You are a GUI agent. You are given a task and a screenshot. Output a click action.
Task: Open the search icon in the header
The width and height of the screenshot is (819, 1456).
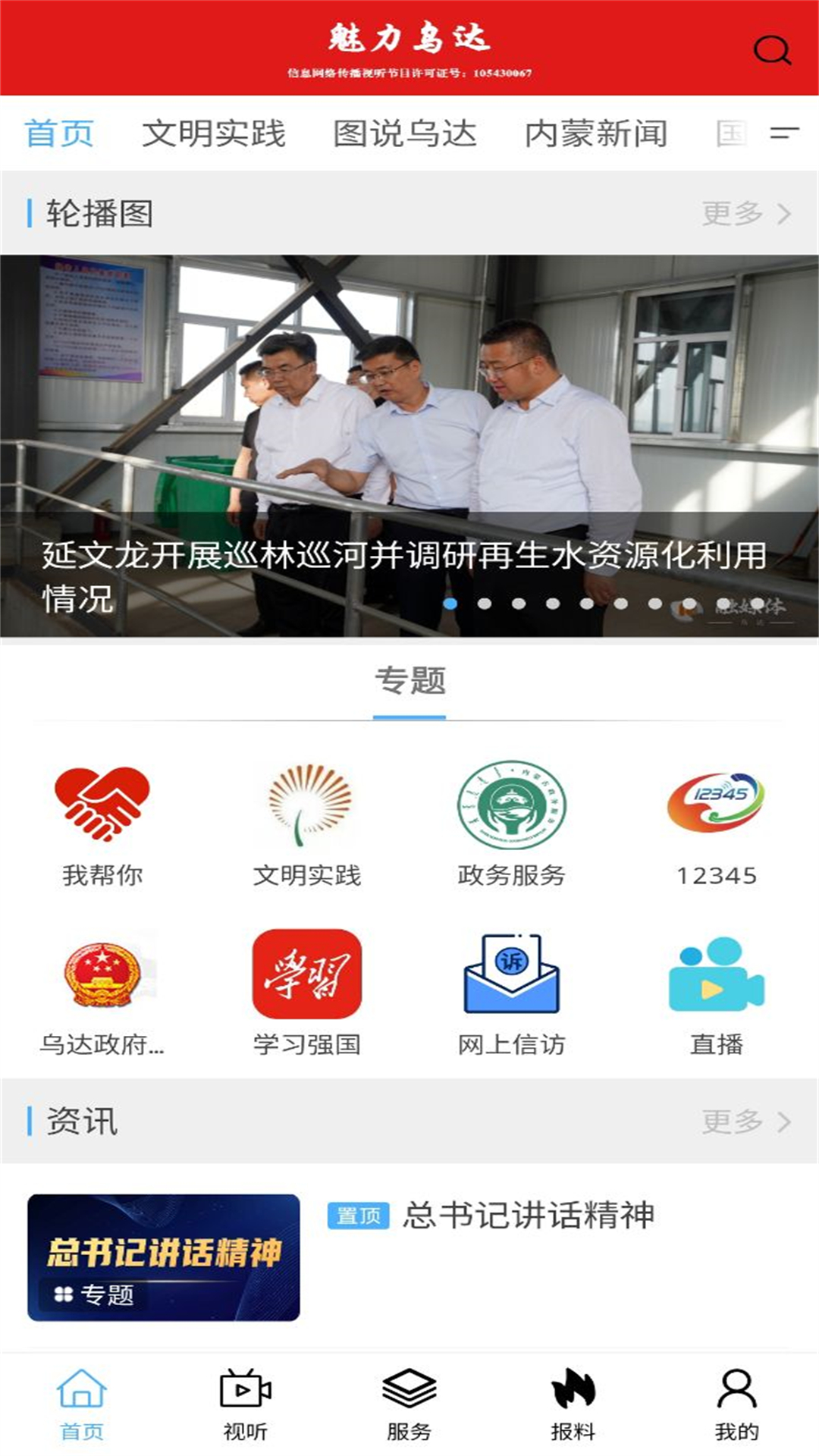click(x=771, y=51)
